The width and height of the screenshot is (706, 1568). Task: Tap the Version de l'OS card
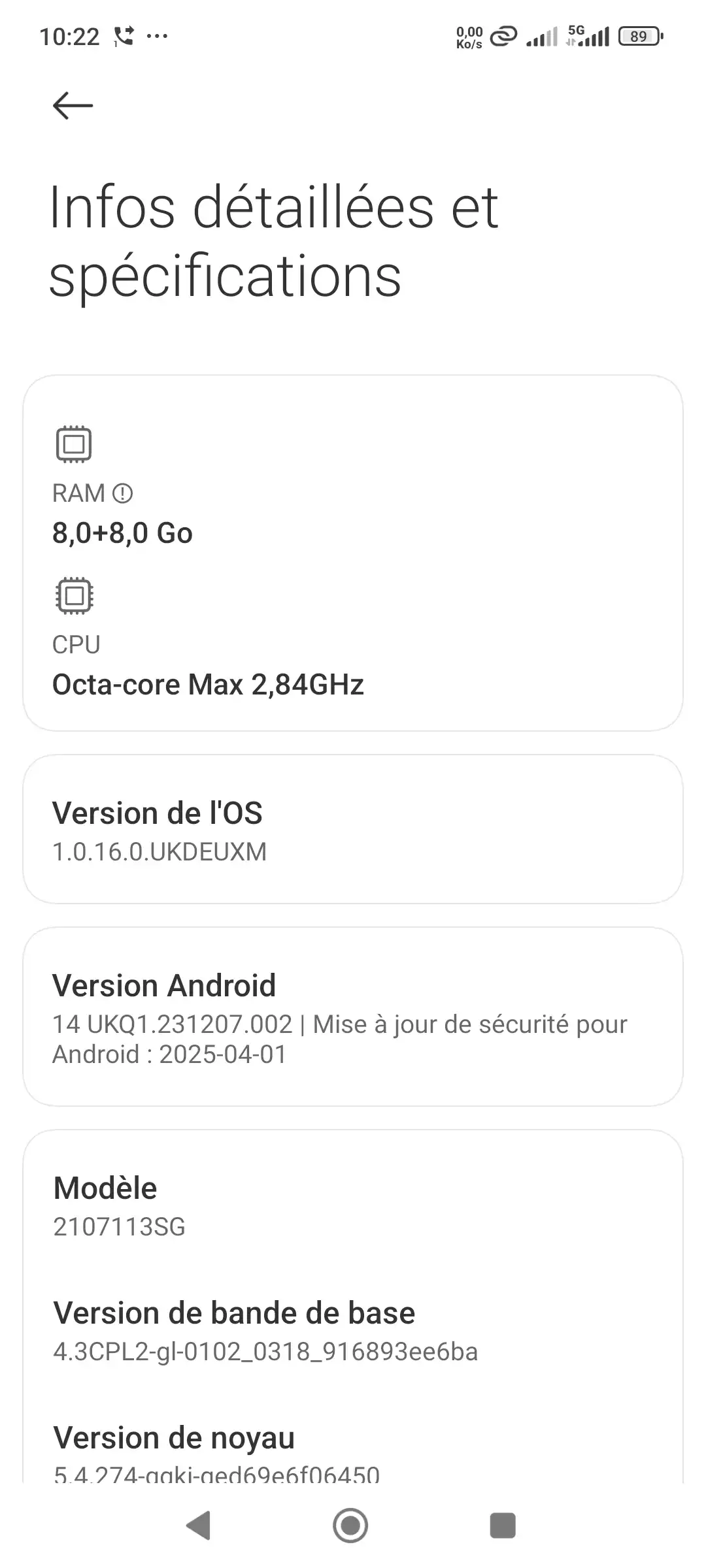pos(353,829)
